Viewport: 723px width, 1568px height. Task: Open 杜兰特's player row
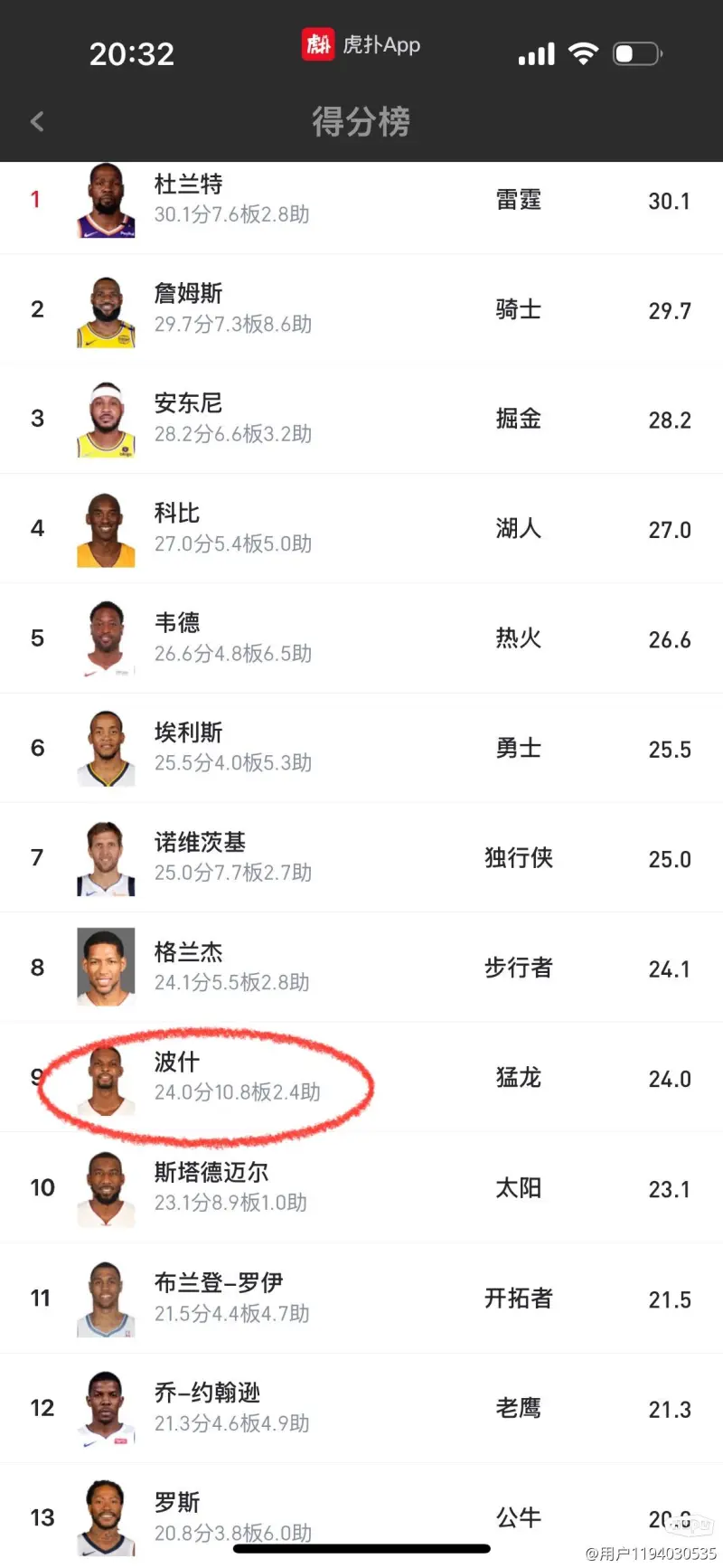(361, 201)
